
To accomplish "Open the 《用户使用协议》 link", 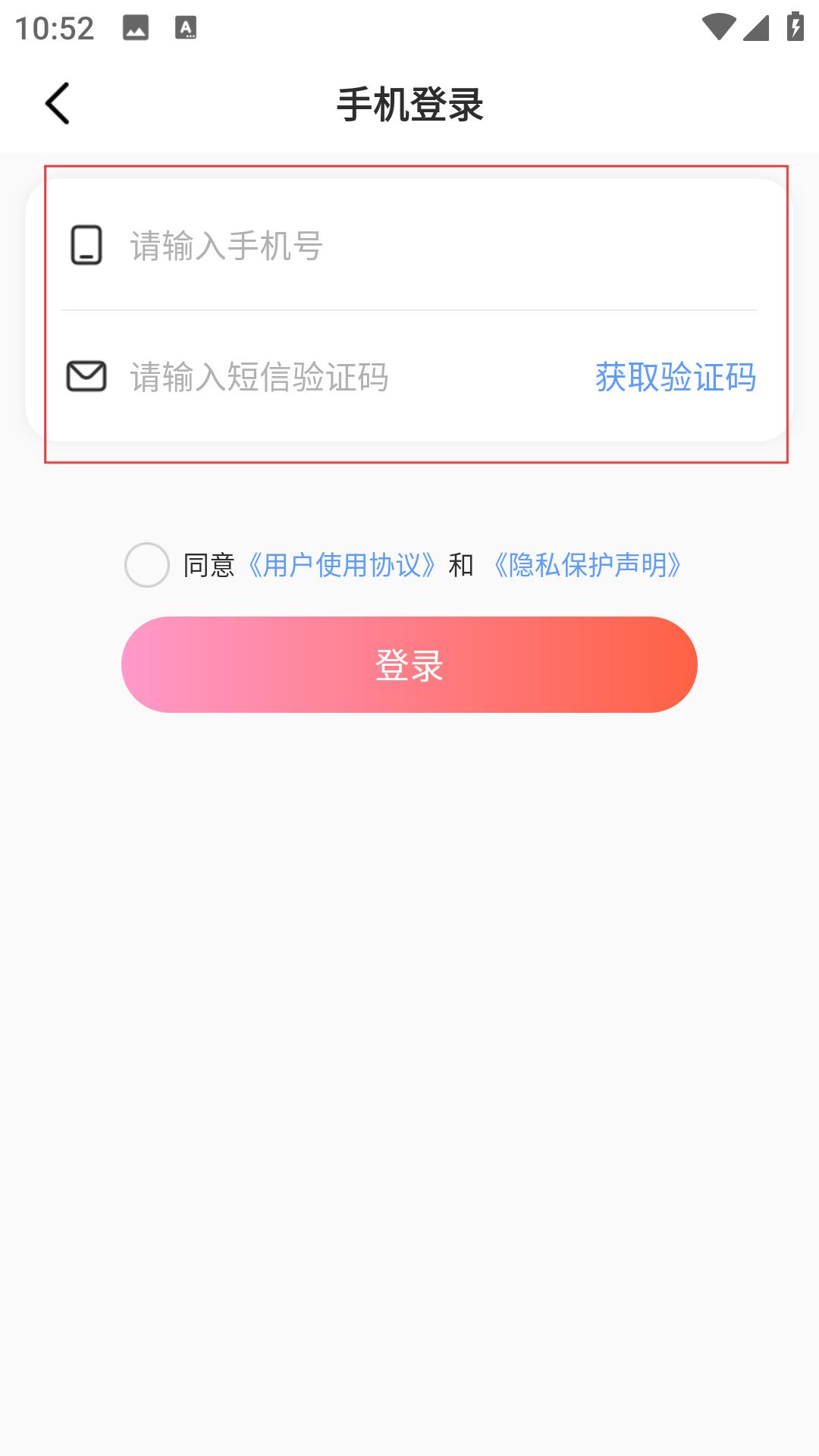I will pyautogui.click(x=342, y=565).
